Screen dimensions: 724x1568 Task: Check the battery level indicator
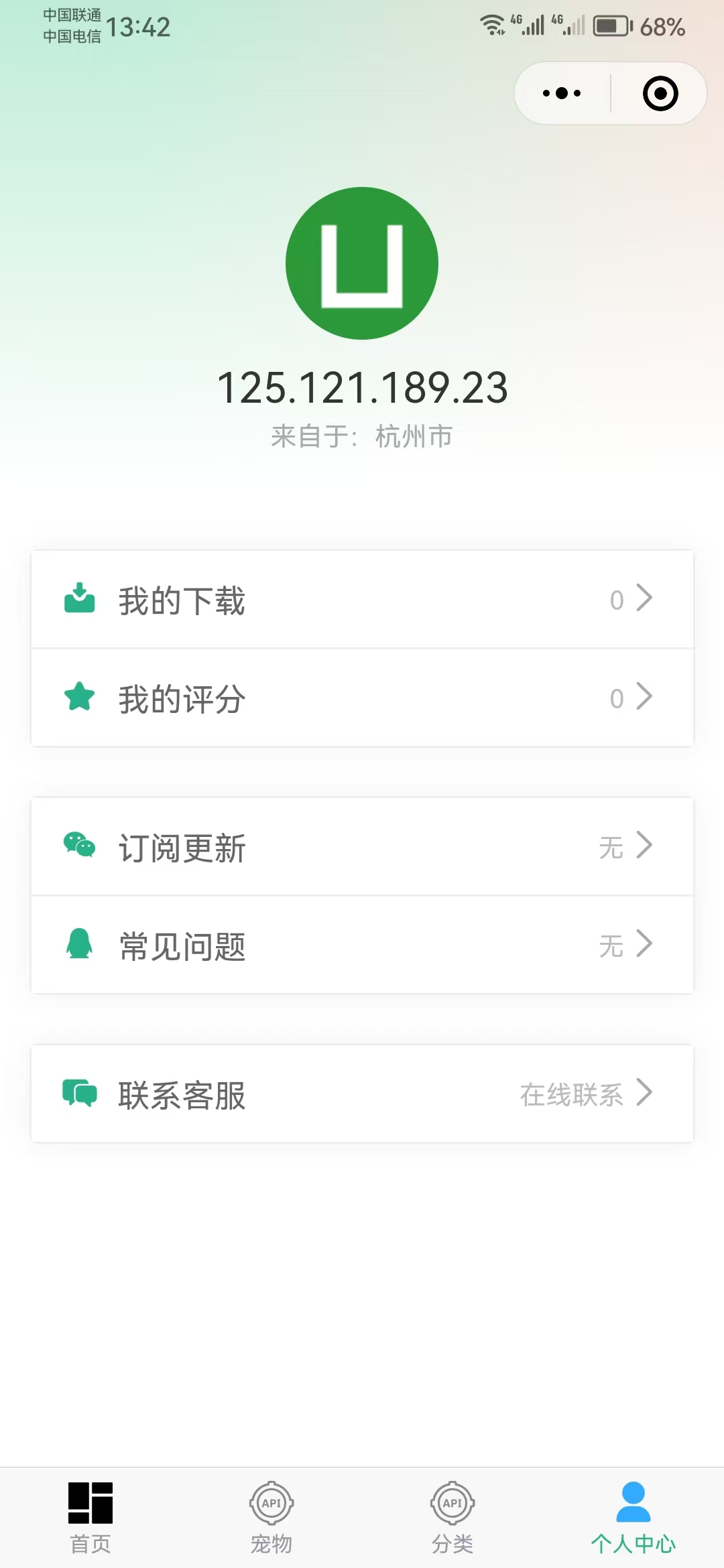611,27
